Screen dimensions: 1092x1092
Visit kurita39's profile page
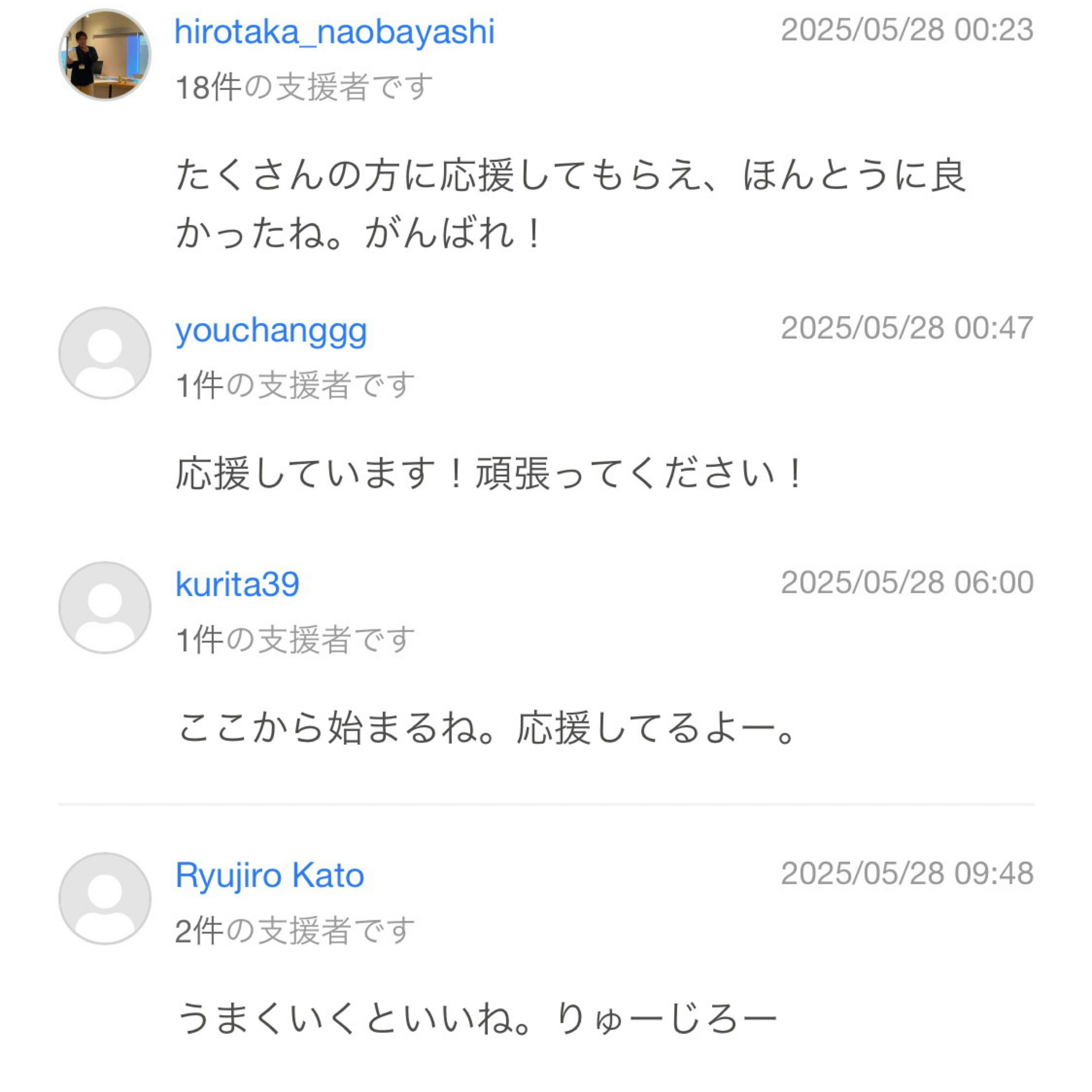tap(237, 584)
